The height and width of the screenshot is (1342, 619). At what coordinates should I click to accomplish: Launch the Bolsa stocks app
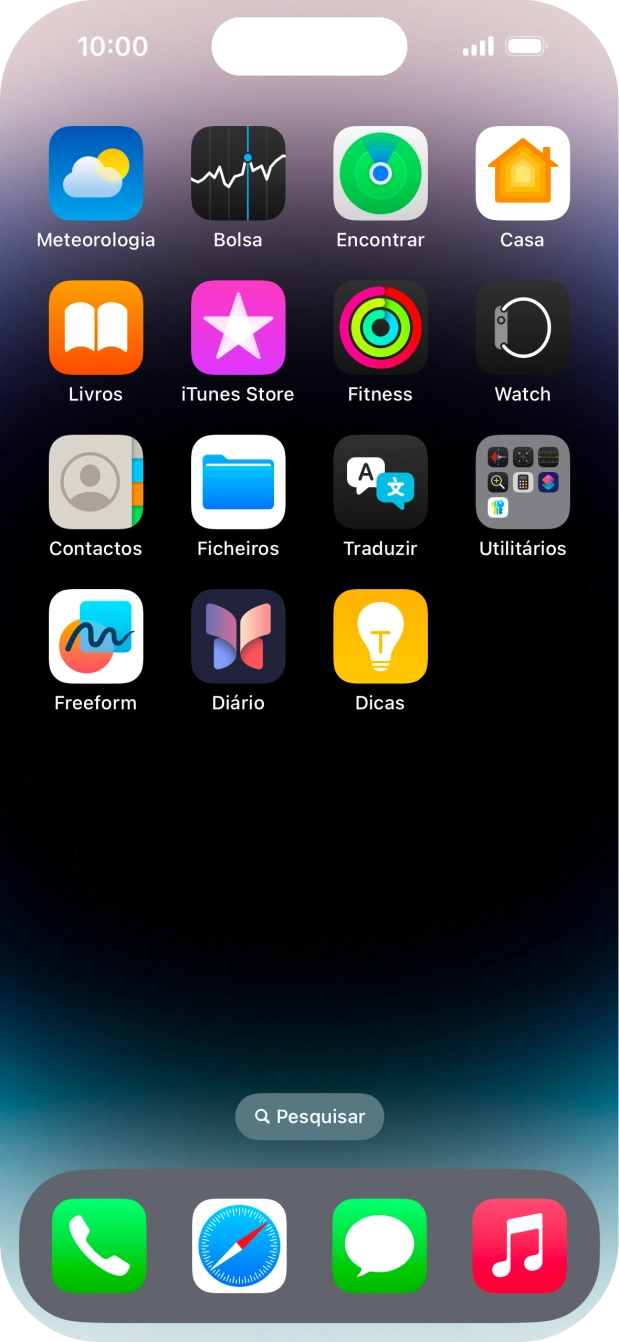(x=238, y=173)
